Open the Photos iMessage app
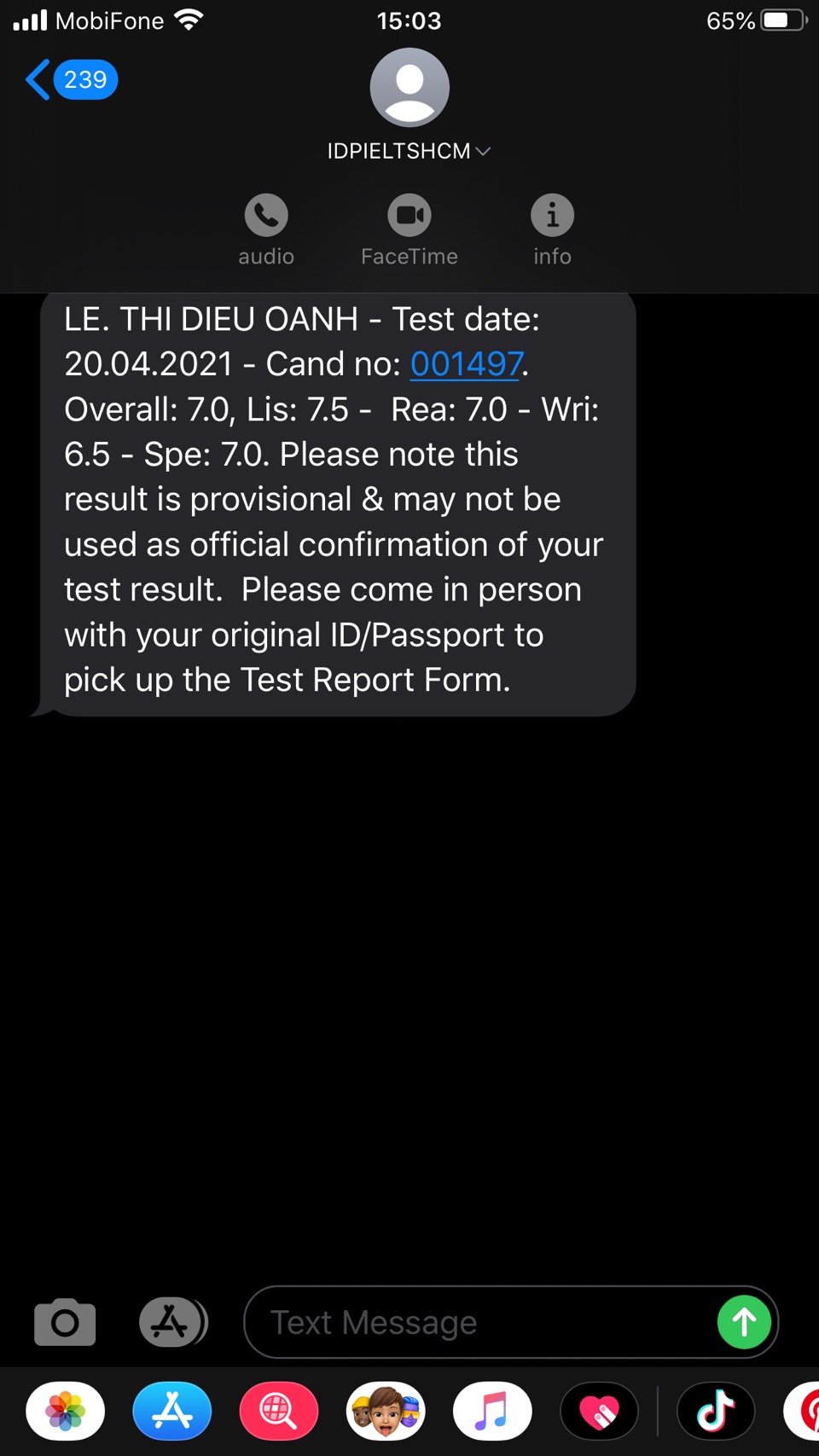 pyautogui.click(x=66, y=1411)
